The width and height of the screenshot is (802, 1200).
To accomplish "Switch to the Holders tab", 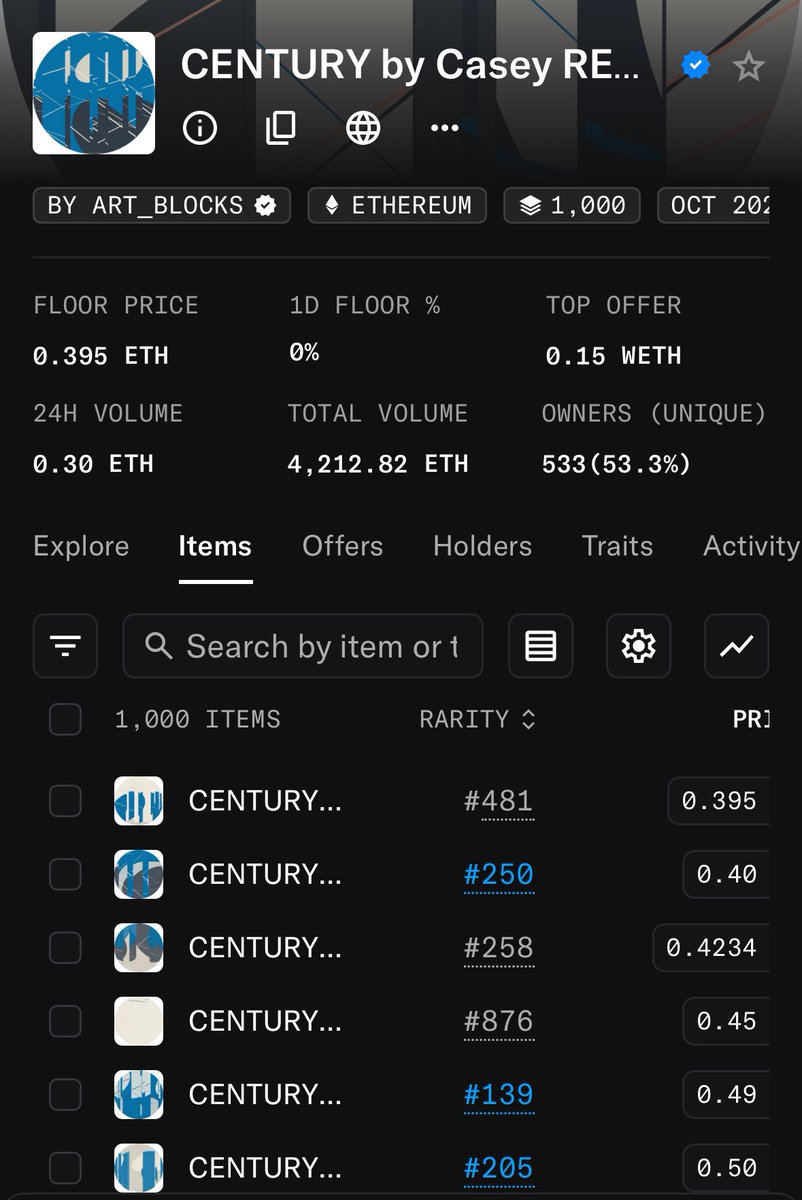I will coord(482,546).
